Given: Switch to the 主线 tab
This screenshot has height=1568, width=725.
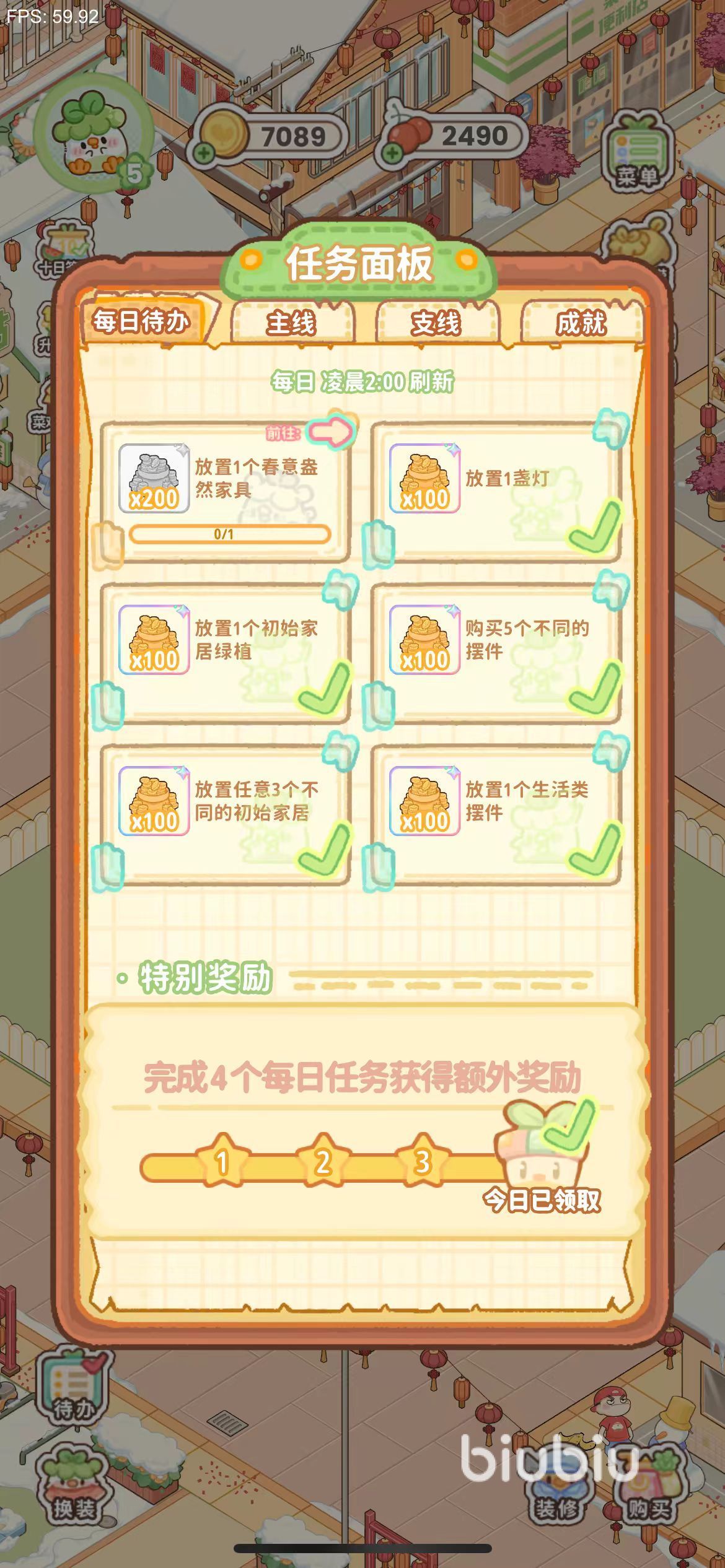Looking at the screenshot, I should [x=291, y=322].
